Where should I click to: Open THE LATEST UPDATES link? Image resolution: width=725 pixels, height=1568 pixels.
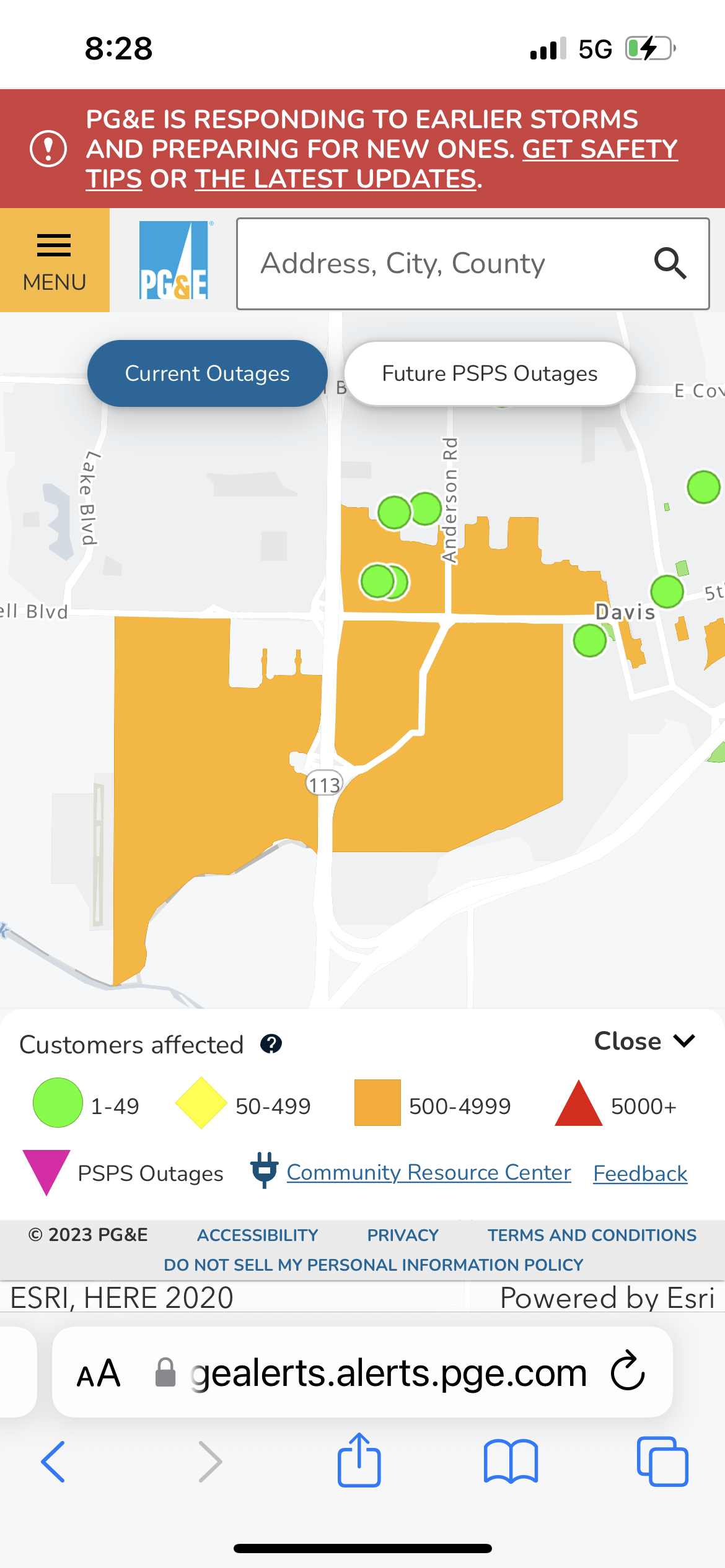pos(335,179)
